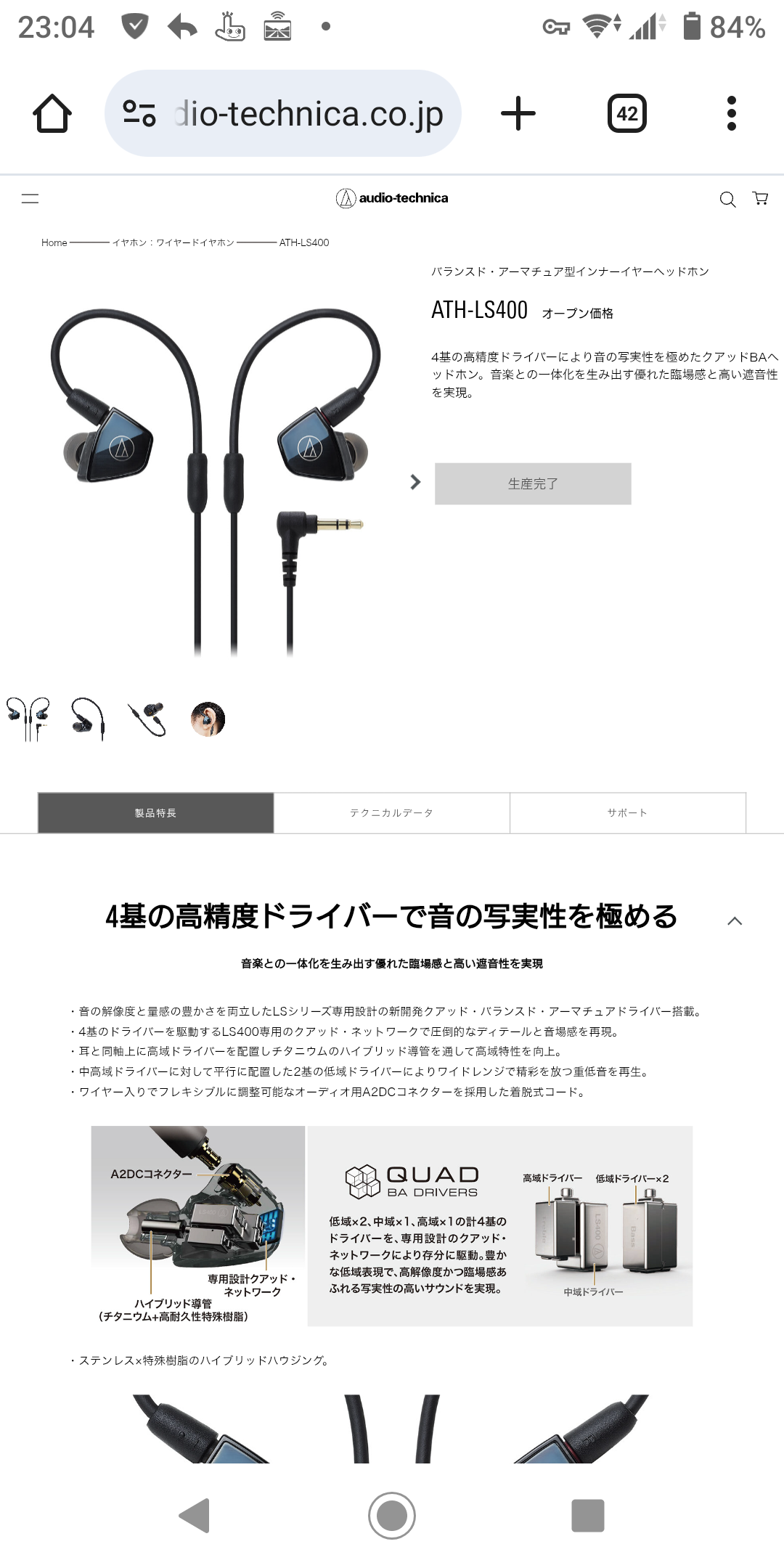Screen dimensions: 784x1568
Task: Go to Chrome home page
Action: point(52,114)
